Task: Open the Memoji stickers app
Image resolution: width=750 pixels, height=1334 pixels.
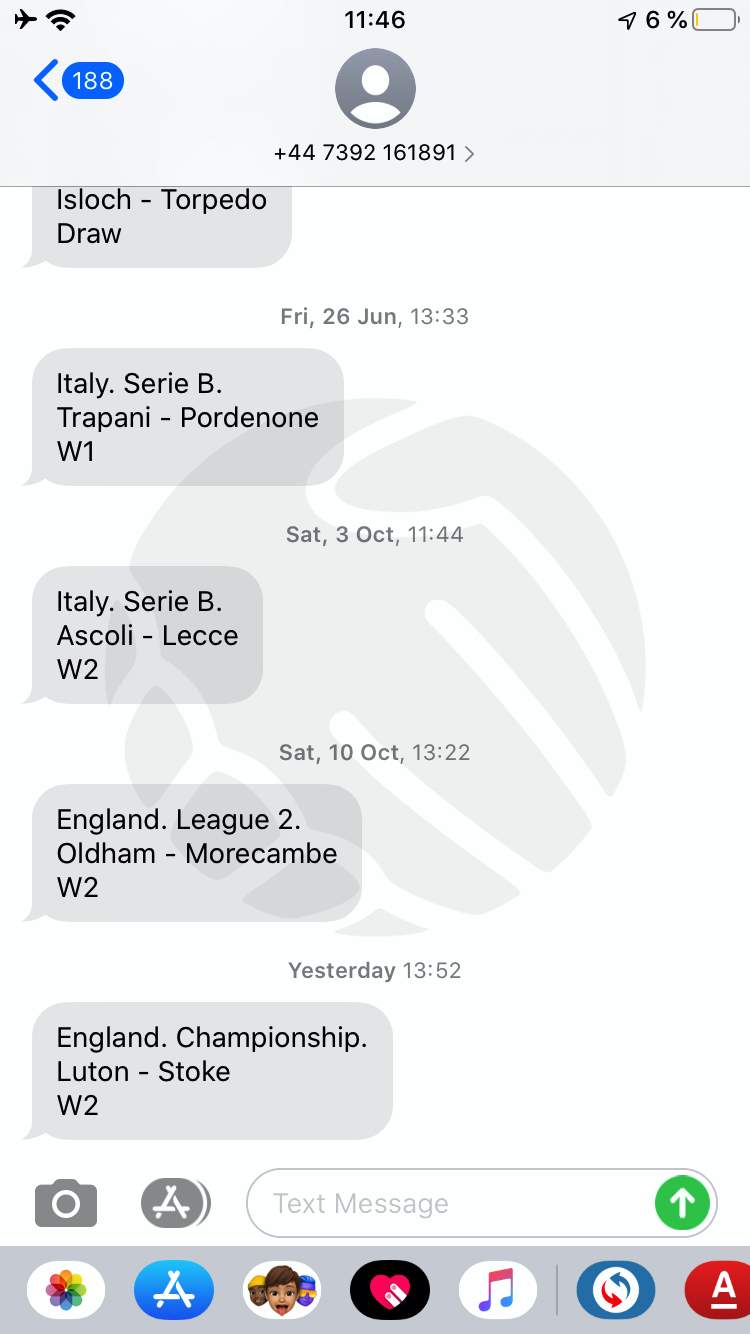Action: pyautogui.click(x=282, y=1290)
